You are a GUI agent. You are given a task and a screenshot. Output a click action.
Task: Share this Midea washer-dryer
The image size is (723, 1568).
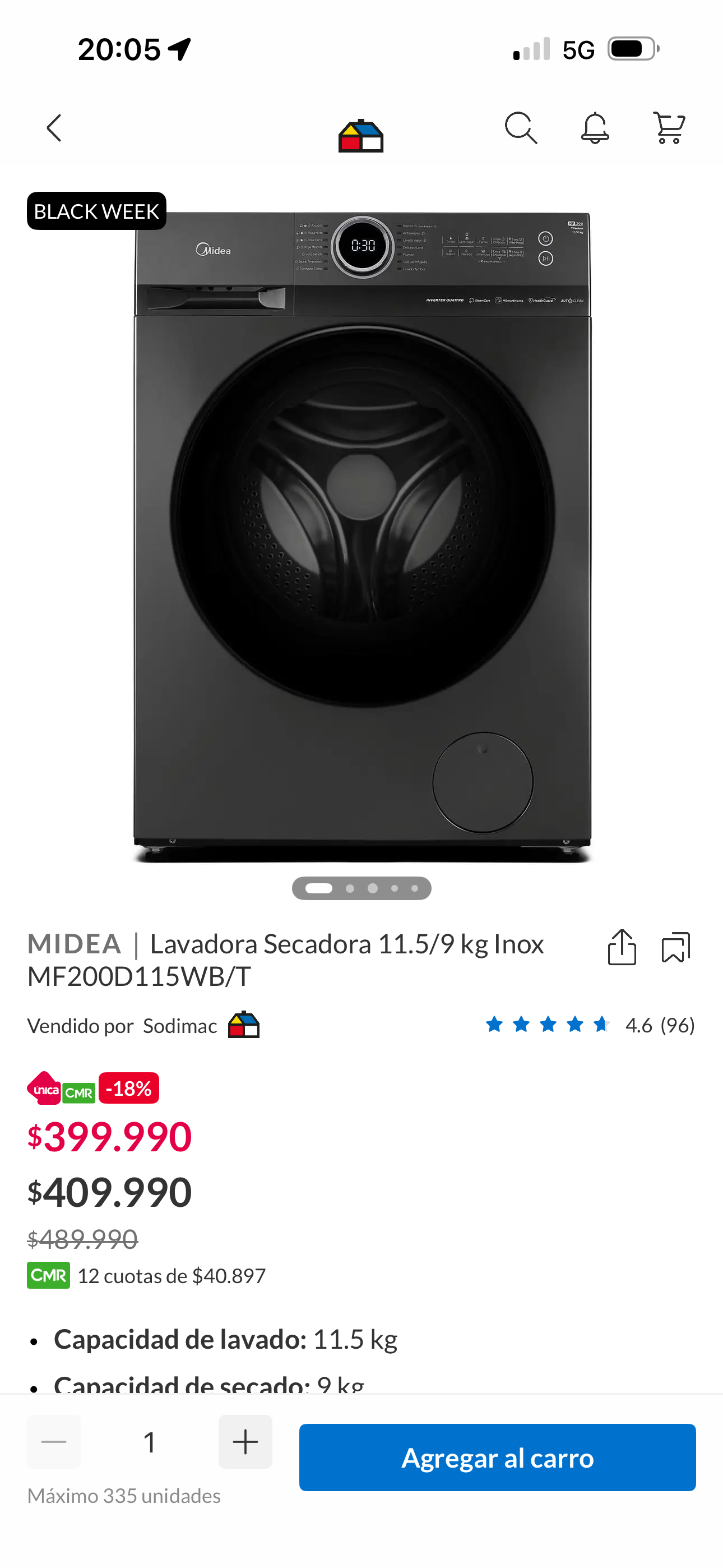(622, 947)
